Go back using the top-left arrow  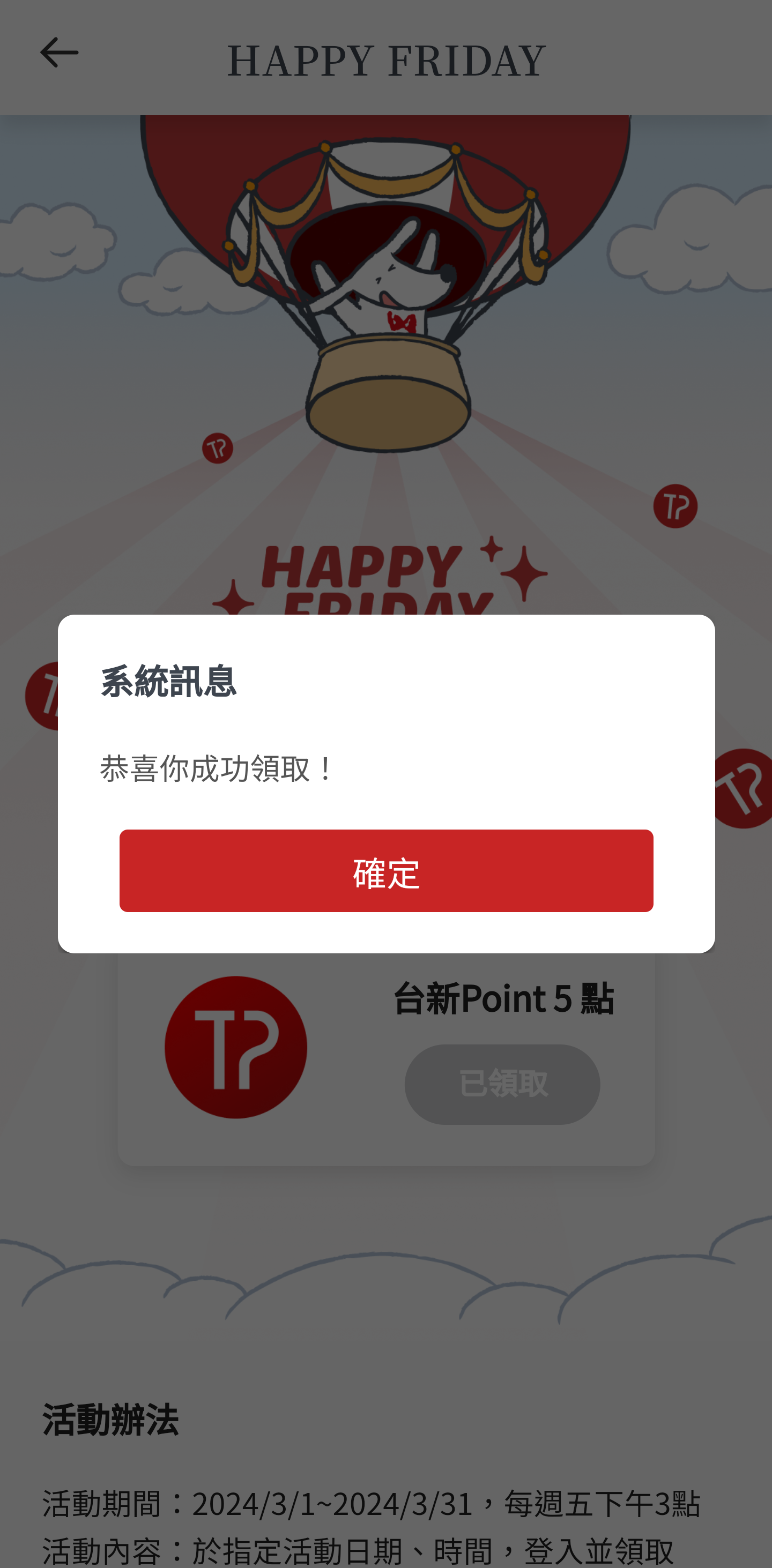pyautogui.click(x=59, y=53)
